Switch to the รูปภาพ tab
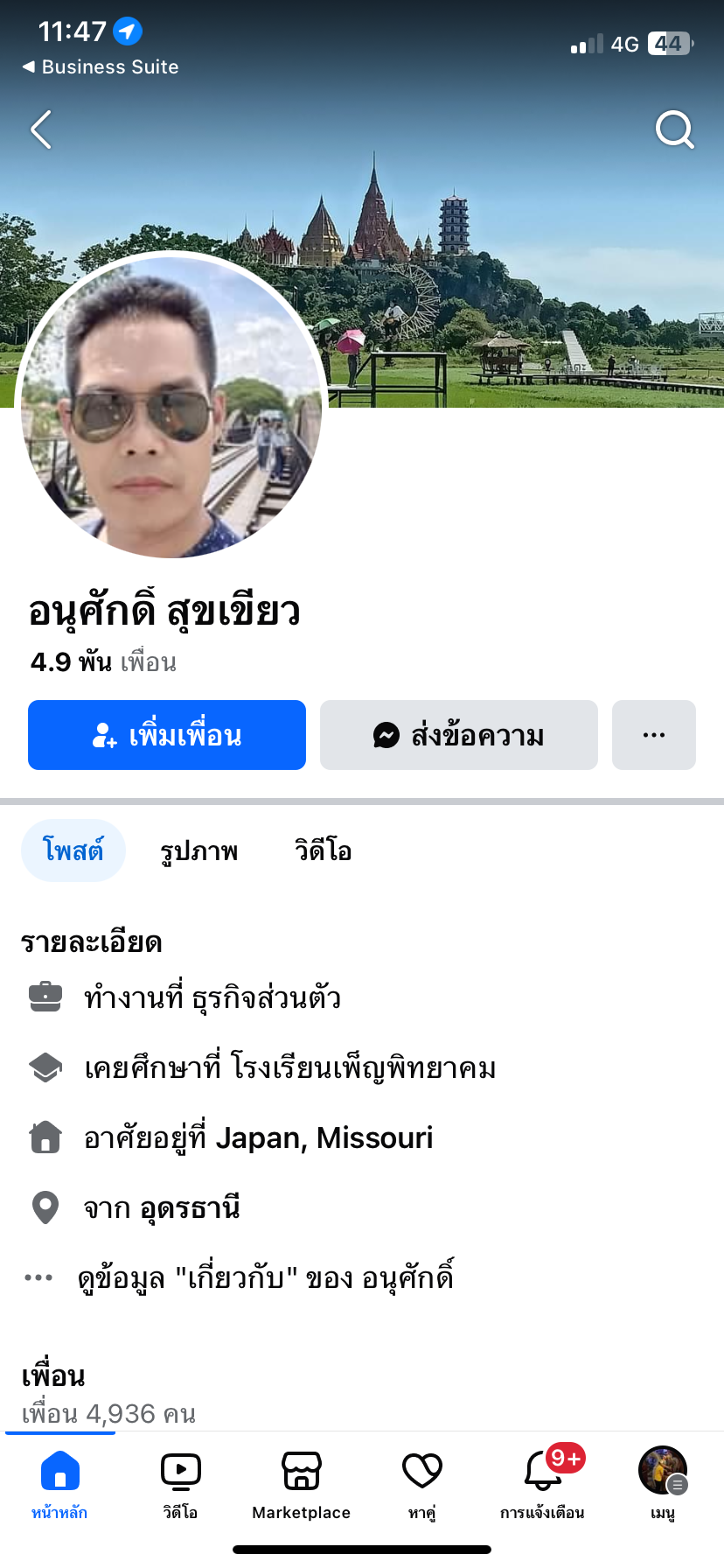The image size is (724, 1568). tap(198, 850)
